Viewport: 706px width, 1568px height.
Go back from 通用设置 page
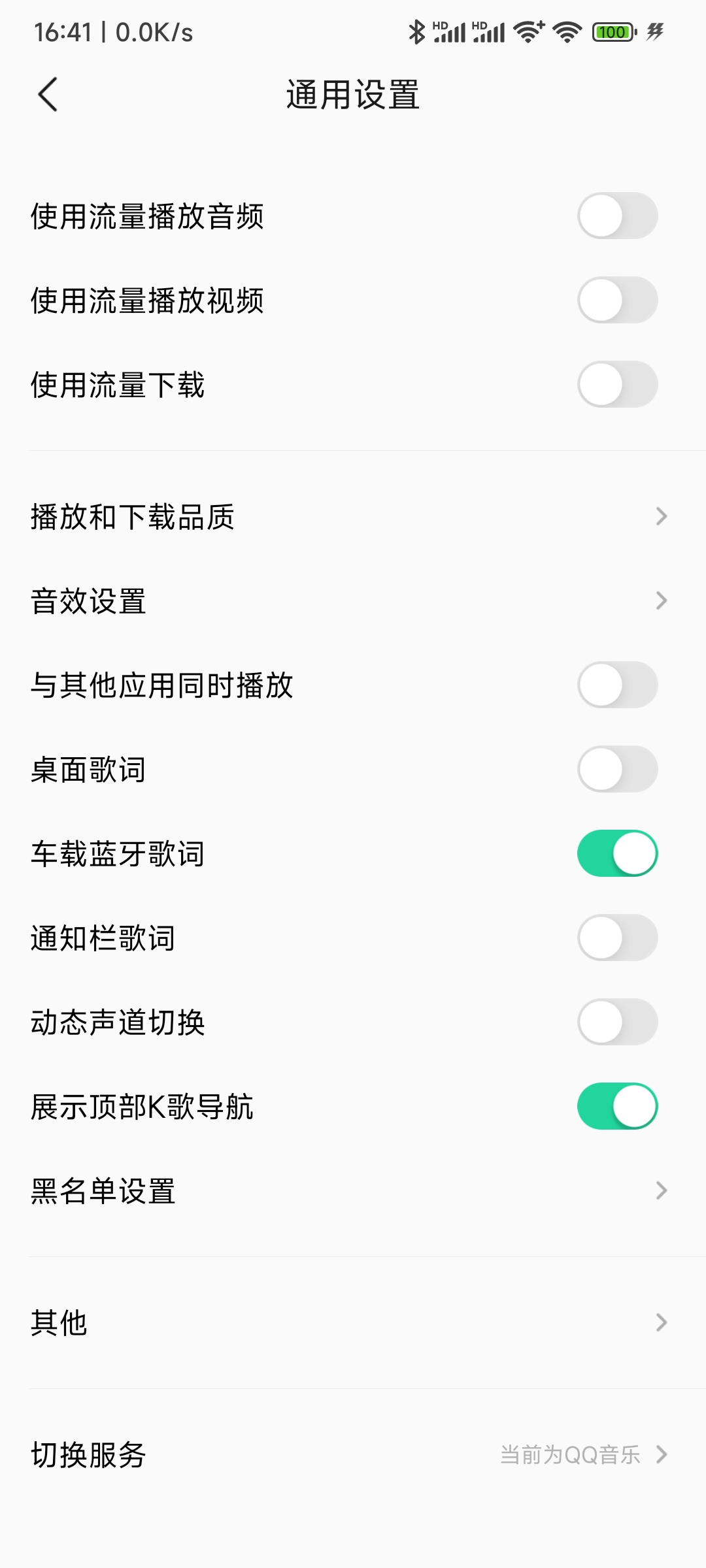click(x=48, y=95)
